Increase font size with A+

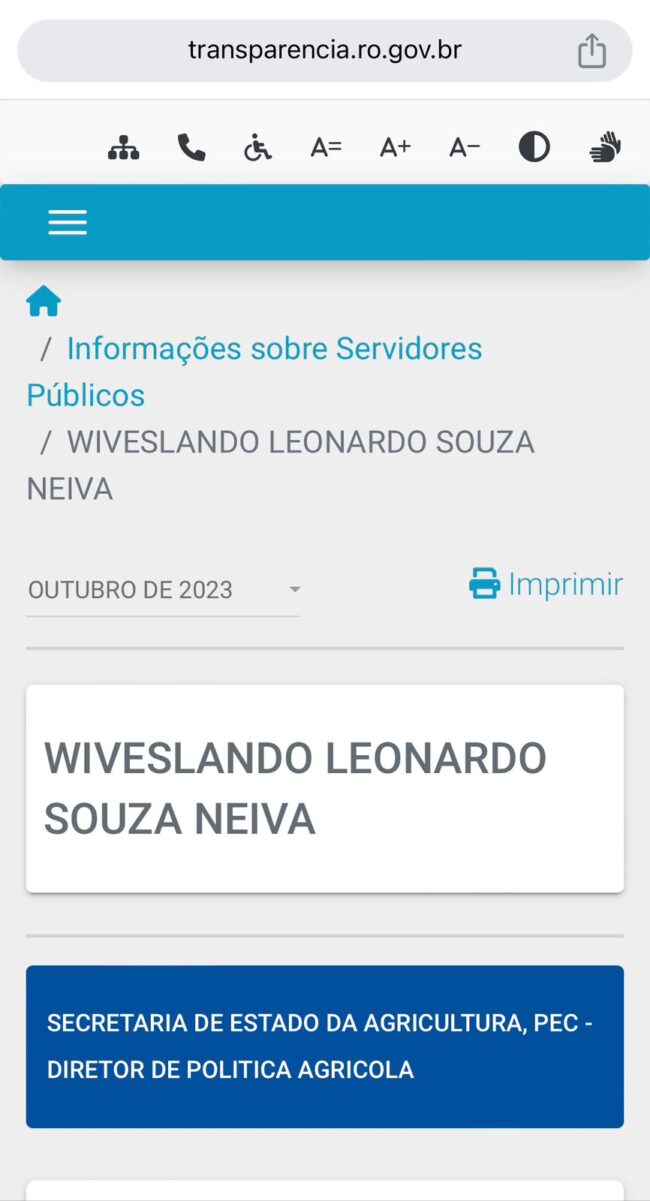tap(395, 148)
